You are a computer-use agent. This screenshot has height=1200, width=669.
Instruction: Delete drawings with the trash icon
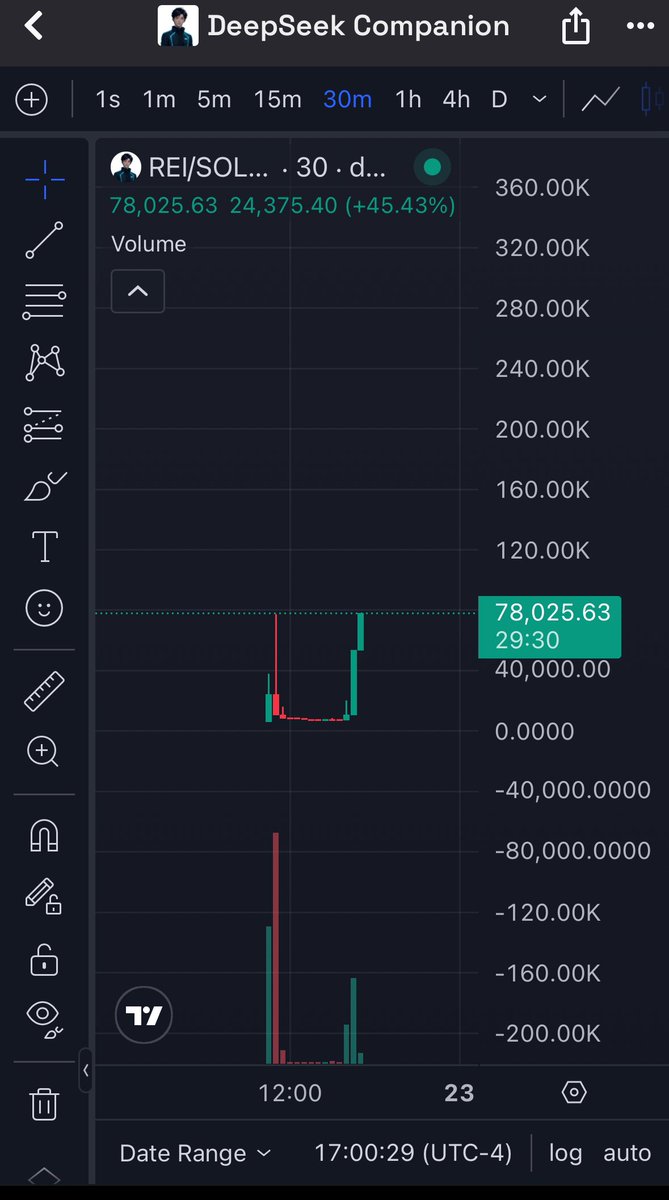pos(44,1104)
